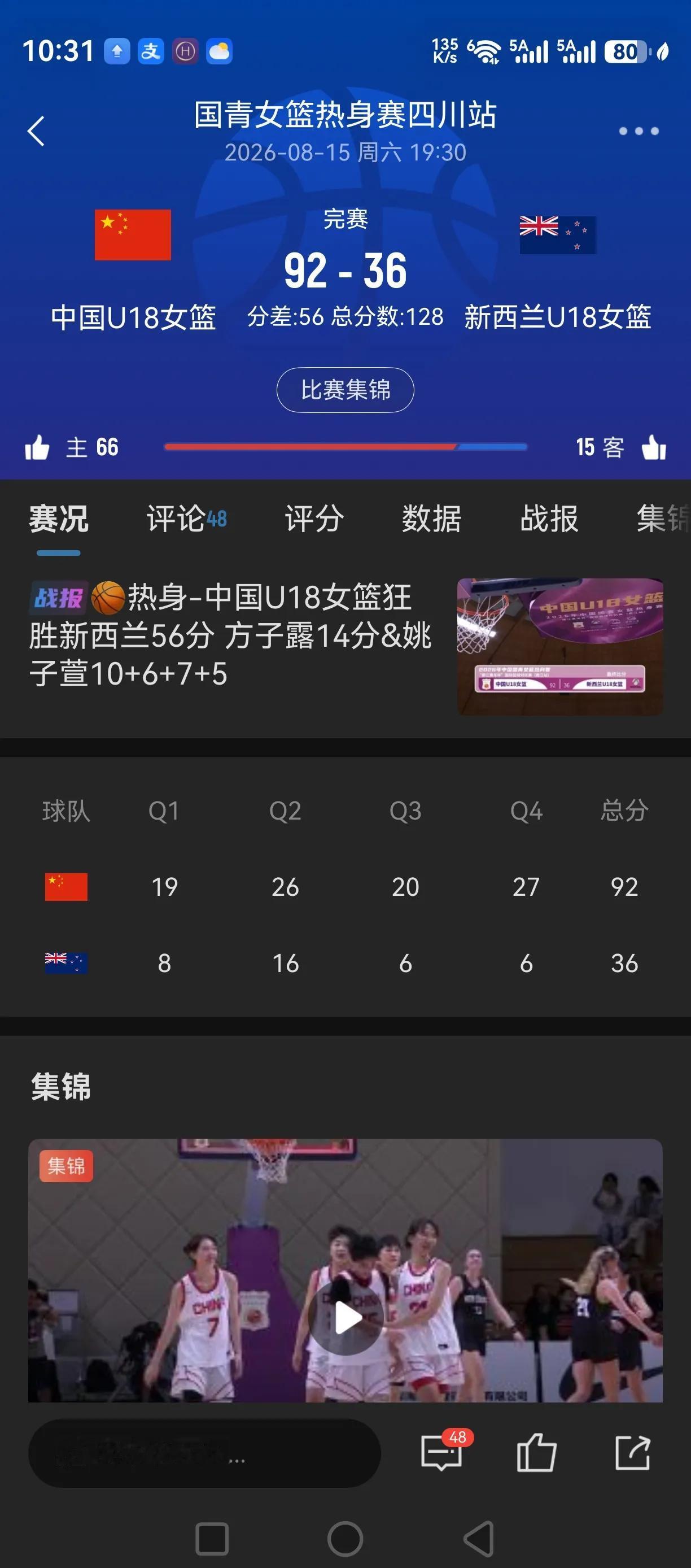Select the 赛况 tab
The height and width of the screenshot is (1568, 691).
[58, 519]
